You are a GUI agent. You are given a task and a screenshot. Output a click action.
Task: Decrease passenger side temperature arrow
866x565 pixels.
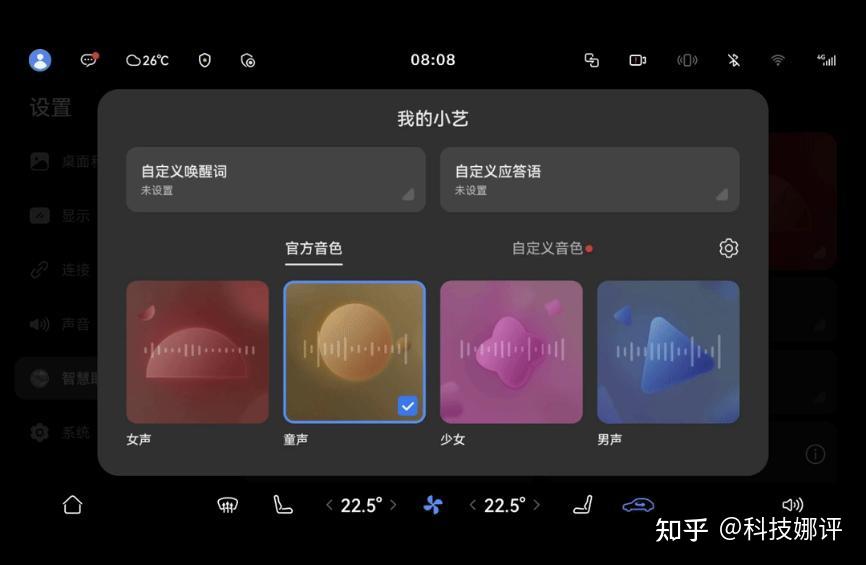473,505
